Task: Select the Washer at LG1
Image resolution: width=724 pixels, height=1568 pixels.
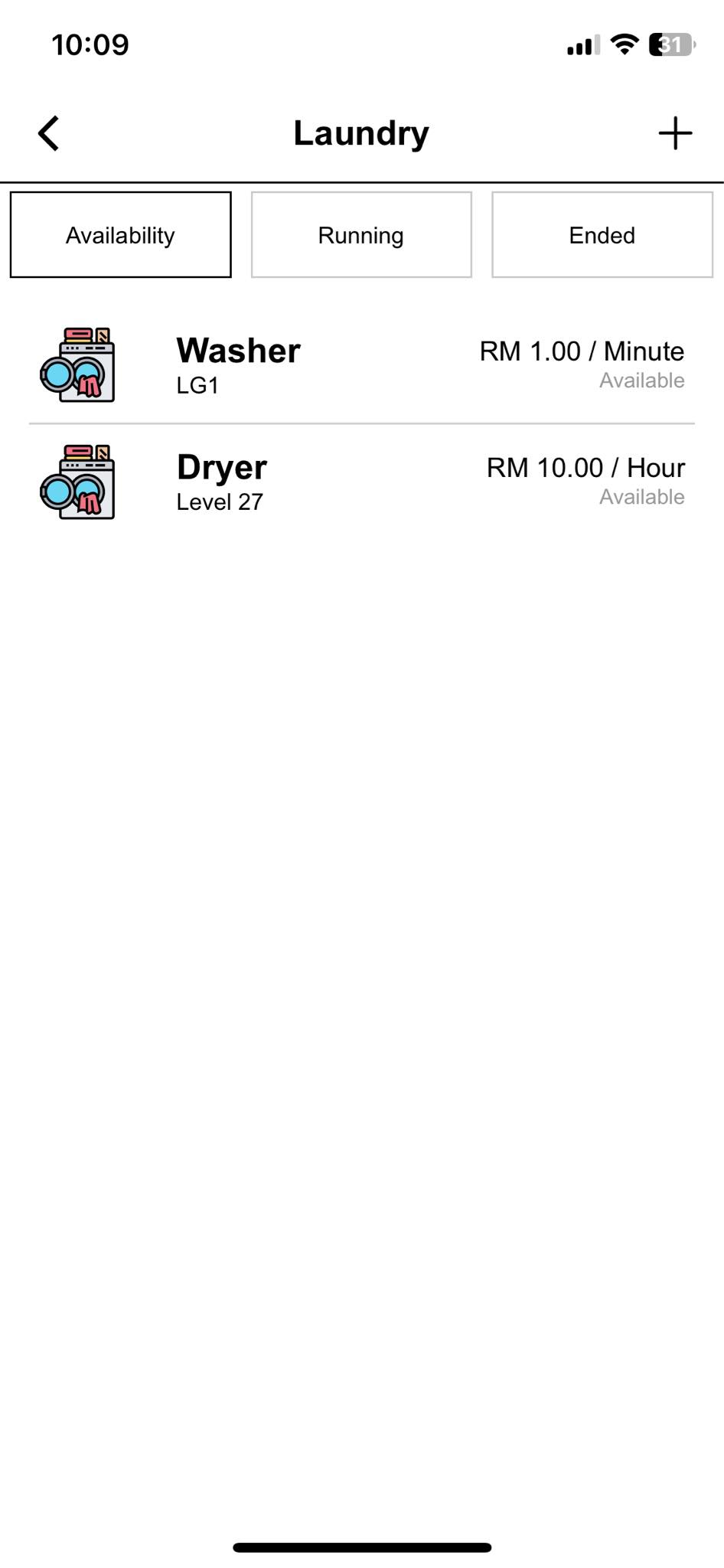Action: click(x=236, y=351)
